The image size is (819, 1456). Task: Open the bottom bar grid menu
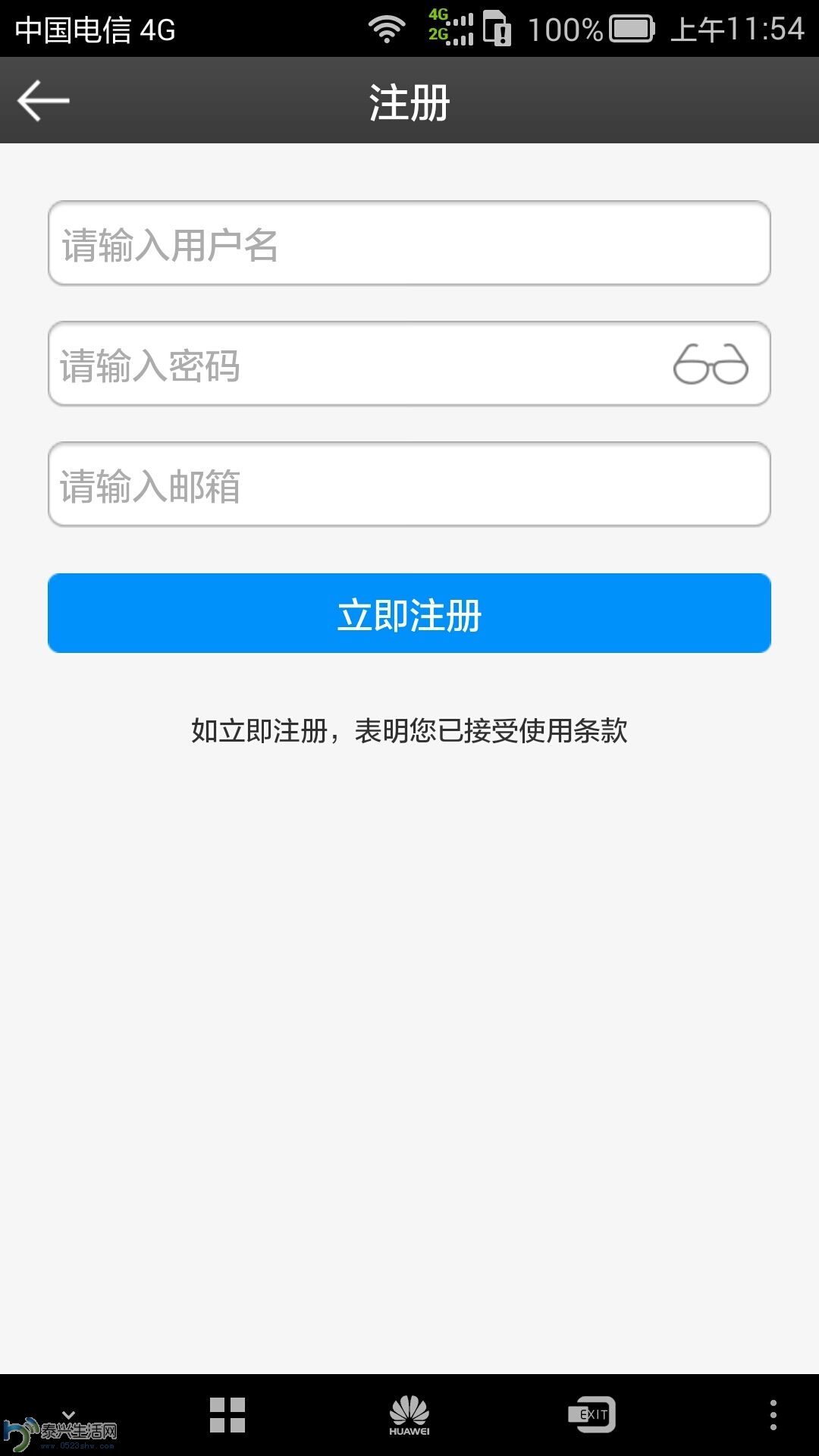227,1415
